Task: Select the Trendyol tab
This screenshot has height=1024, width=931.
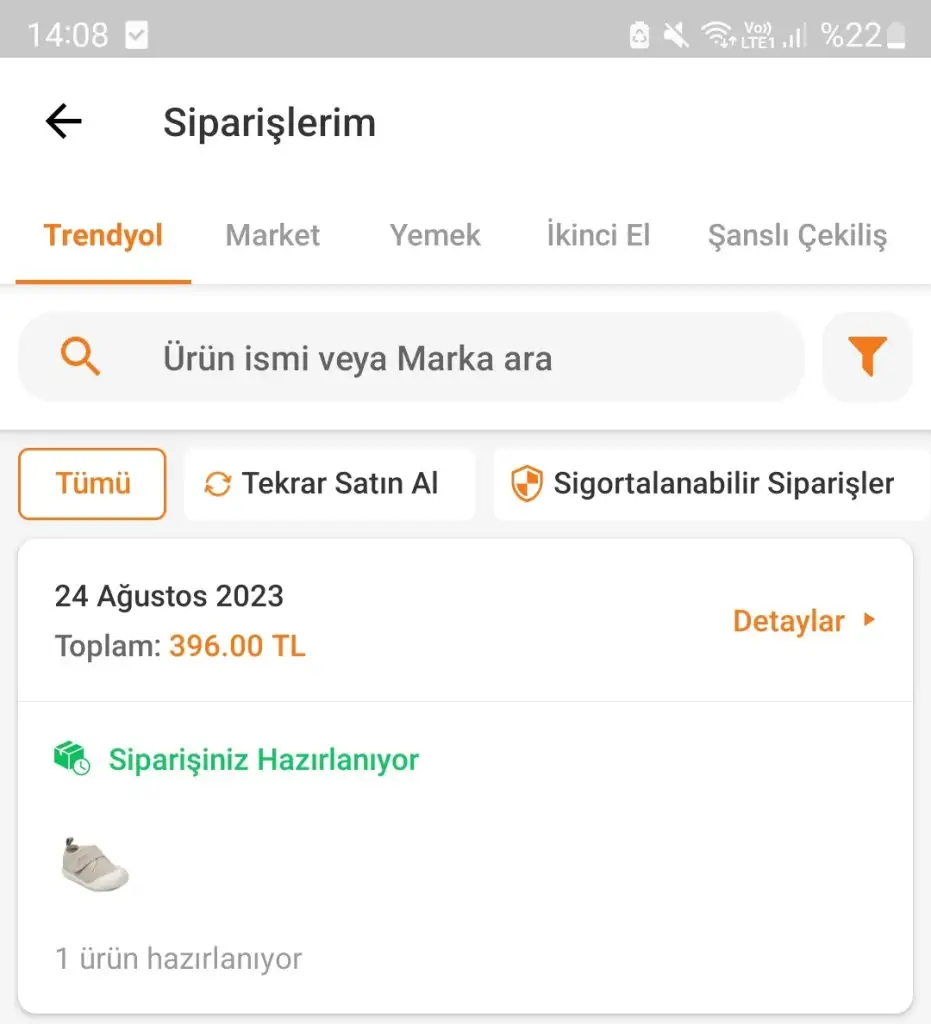Action: pos(103,236)
